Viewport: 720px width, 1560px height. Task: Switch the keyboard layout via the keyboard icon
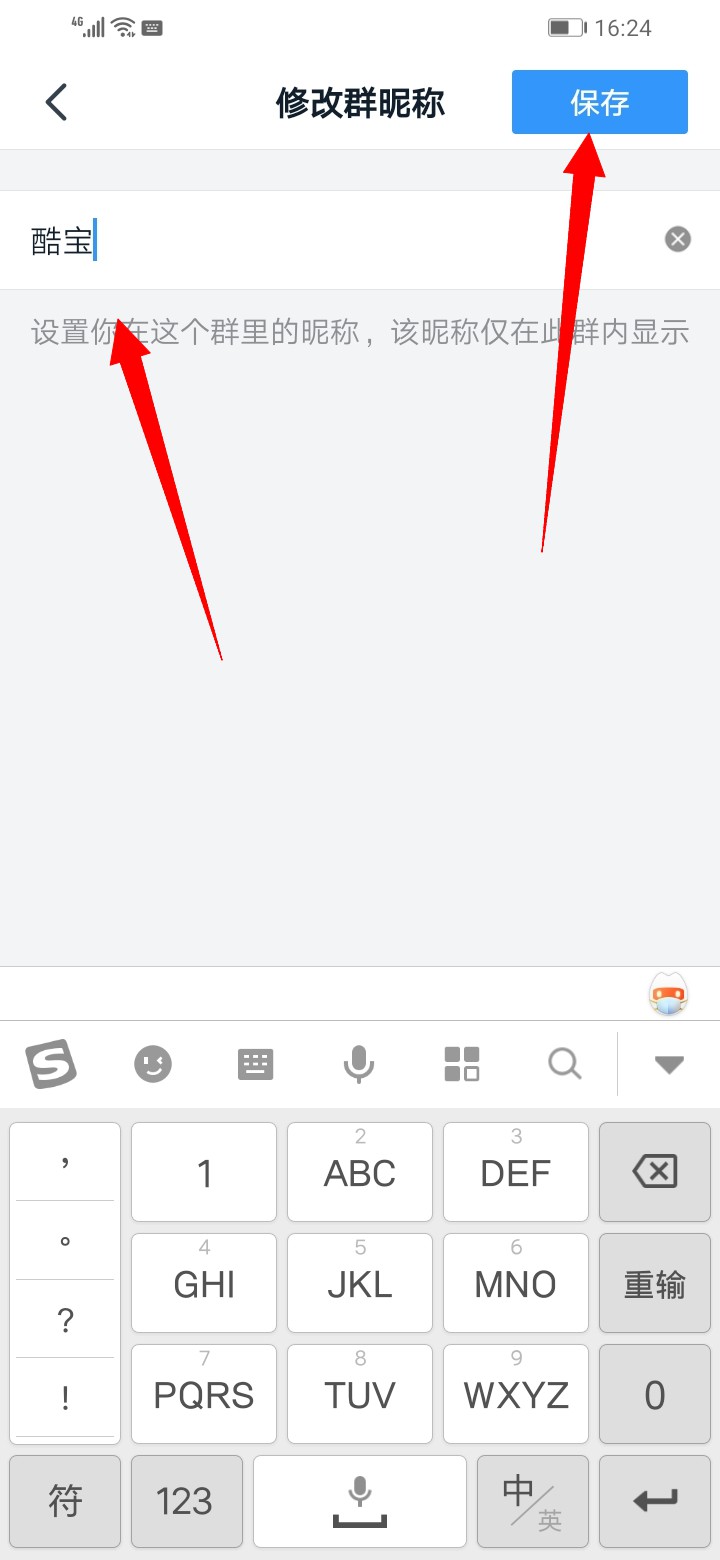click(255, 1064)
